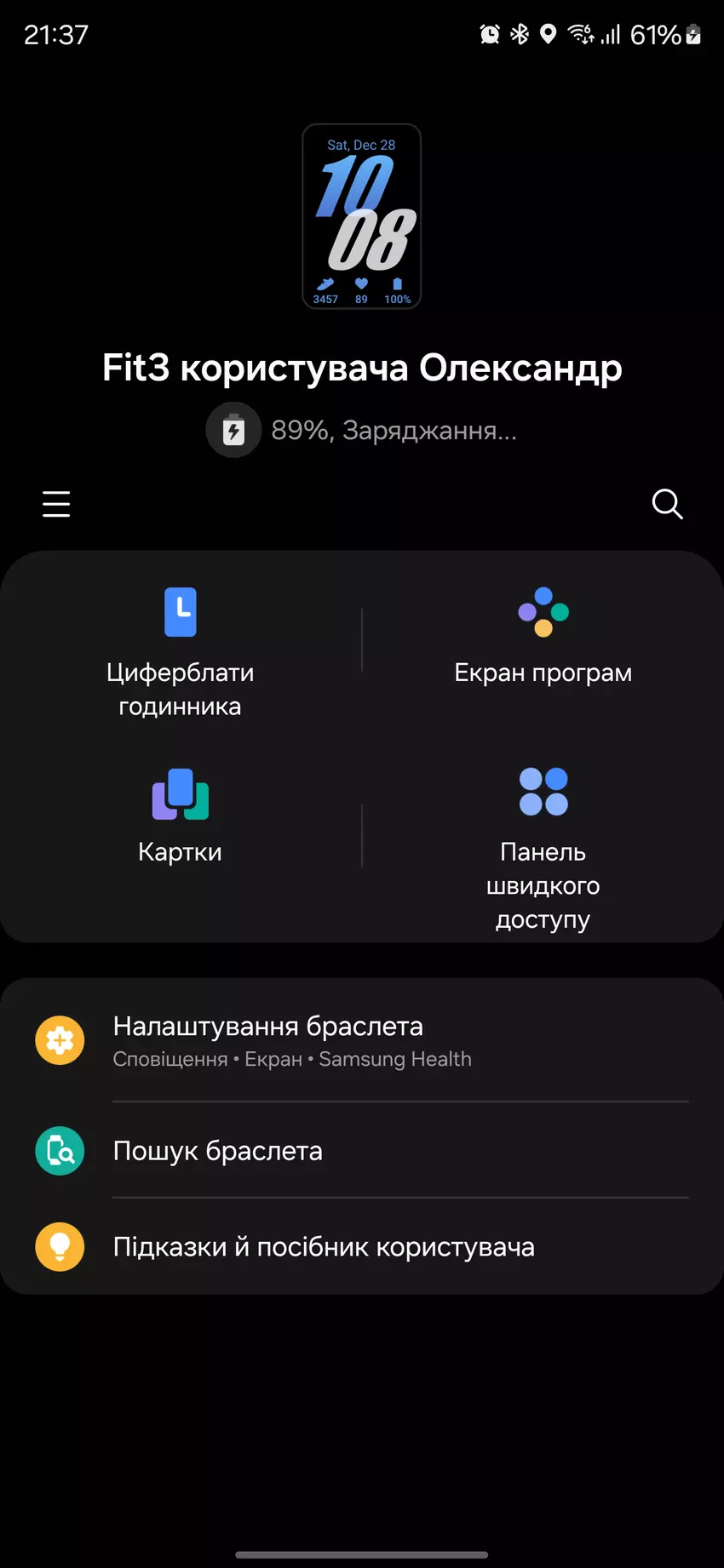
Task: Open the hamburger drawer menu
Action: click(x=56, y=504)
